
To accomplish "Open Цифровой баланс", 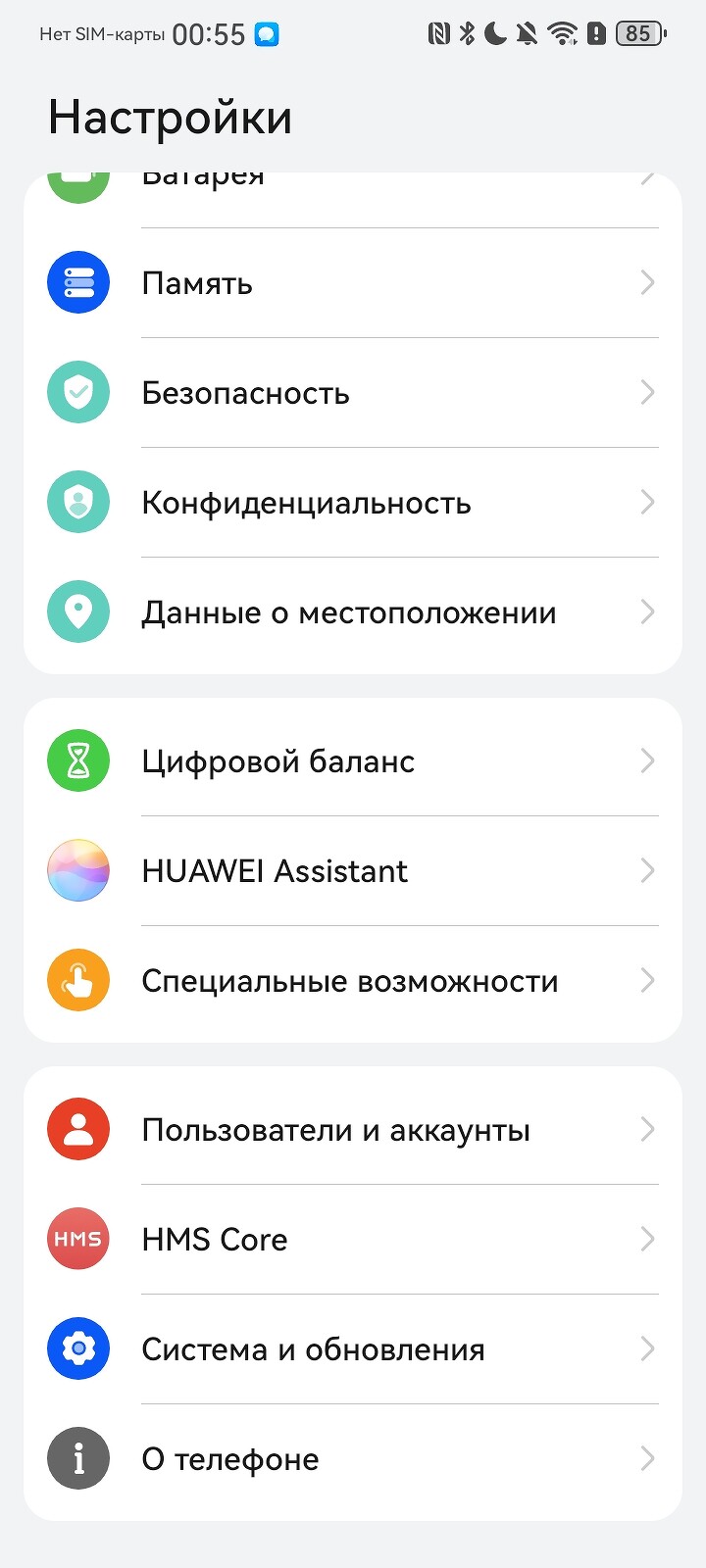I will [353, 761].
